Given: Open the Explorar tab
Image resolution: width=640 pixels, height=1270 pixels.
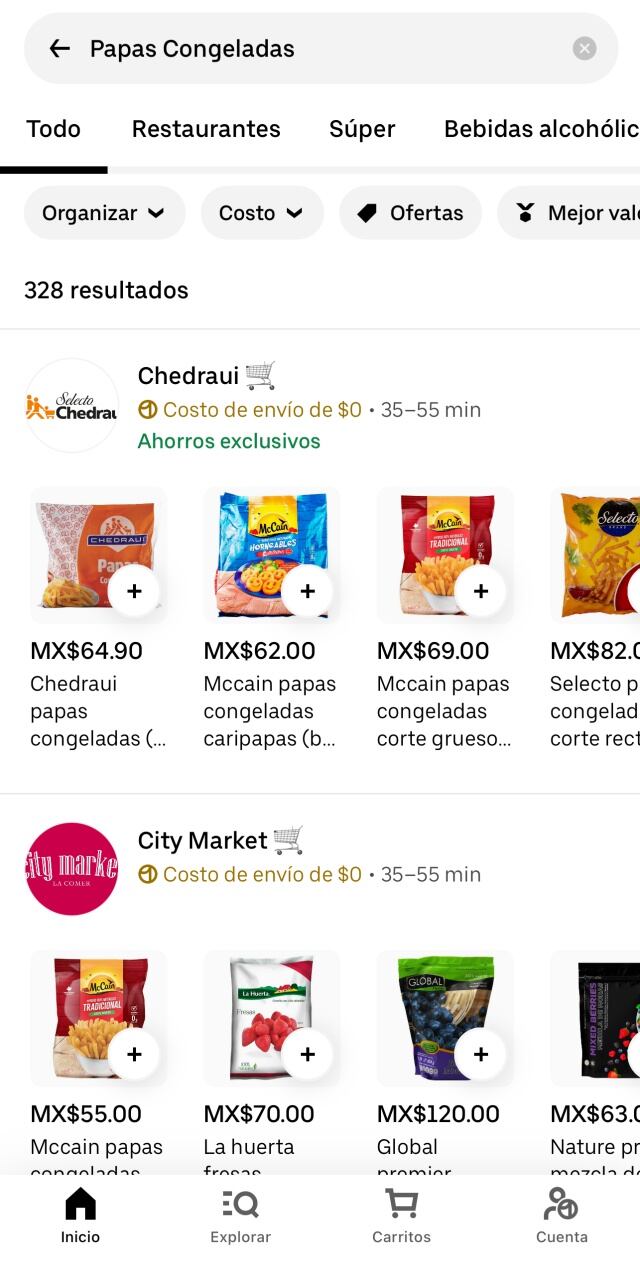Looking at the screenshot, I should 240,1215.
